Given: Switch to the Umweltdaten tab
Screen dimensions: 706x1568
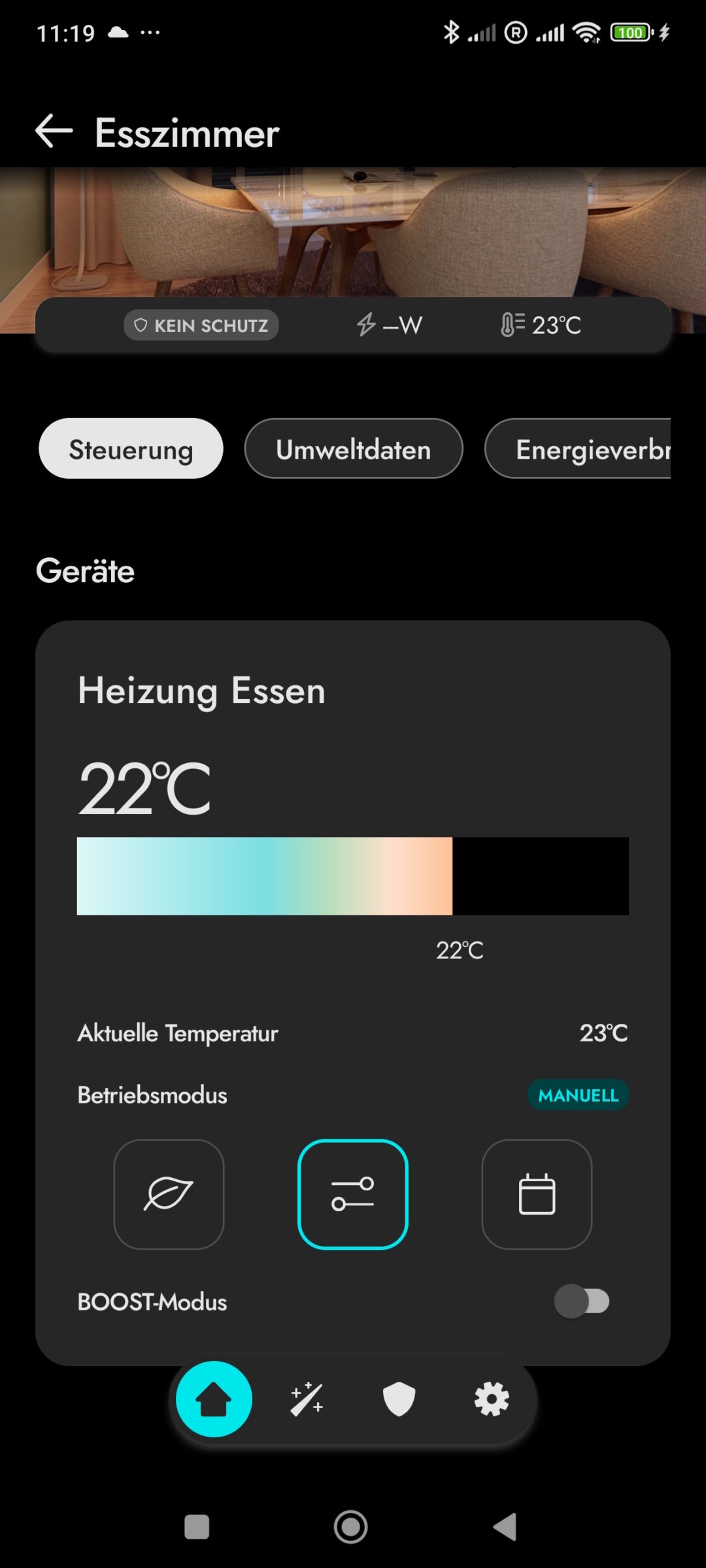Looking at the screenshot, I should pyautogui.click(x=353, y=449).
